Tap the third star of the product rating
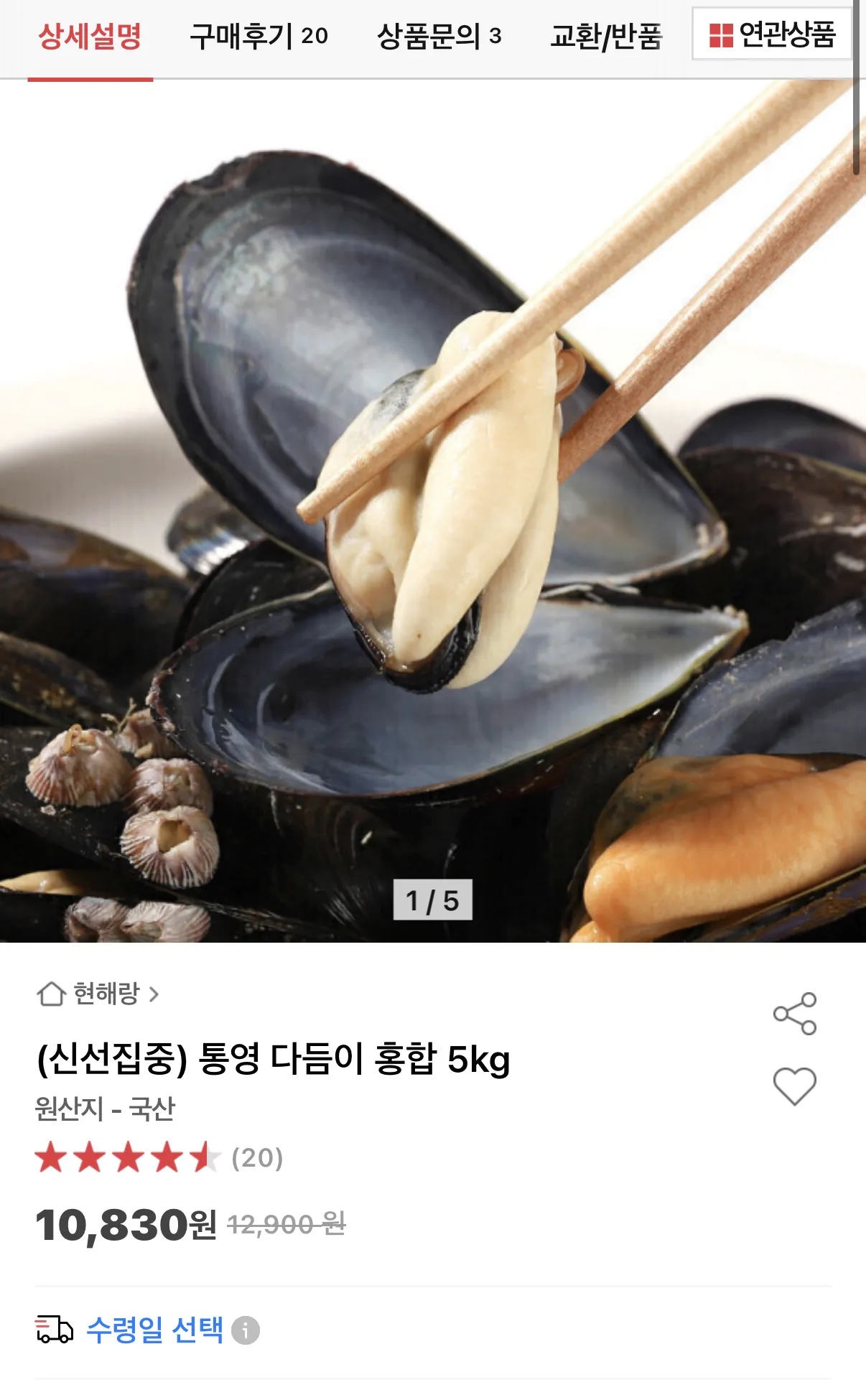 (x=127, y=1155)
